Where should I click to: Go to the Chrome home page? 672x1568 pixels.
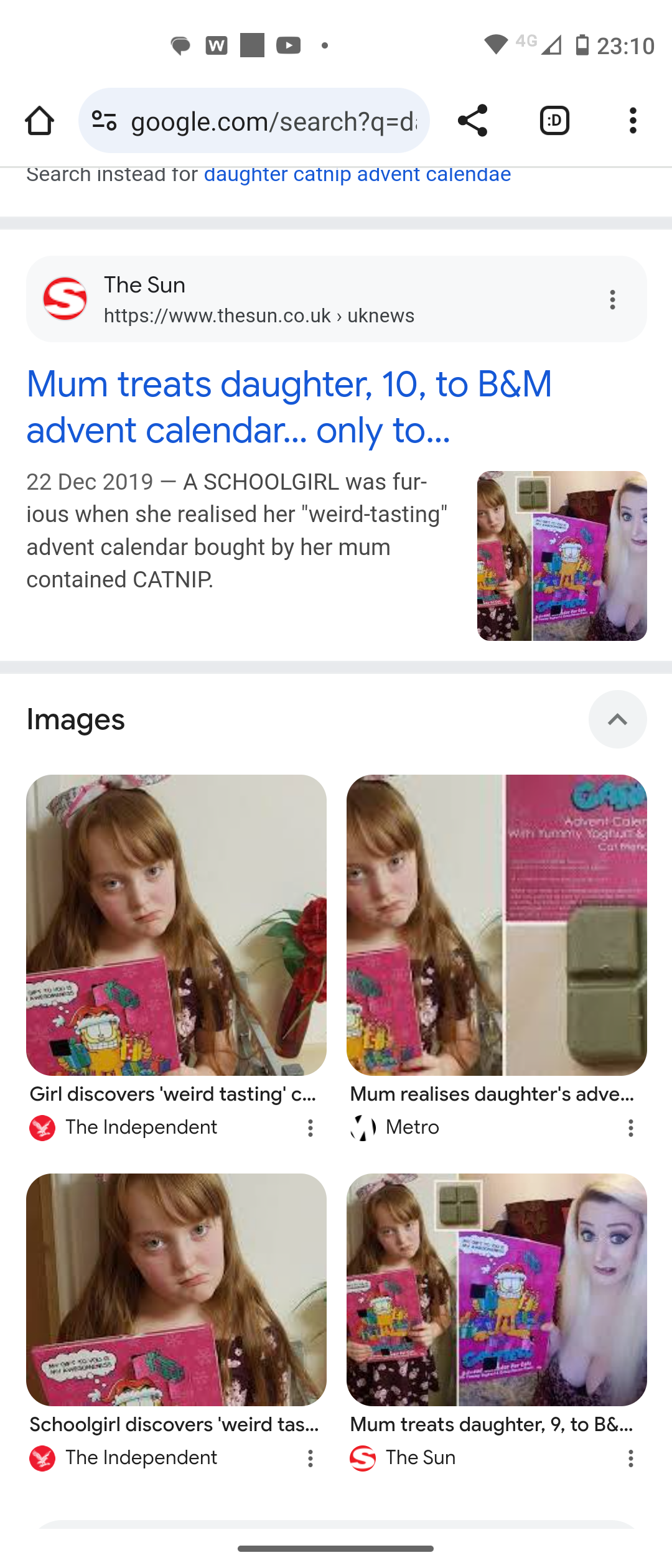pos(39,121)
